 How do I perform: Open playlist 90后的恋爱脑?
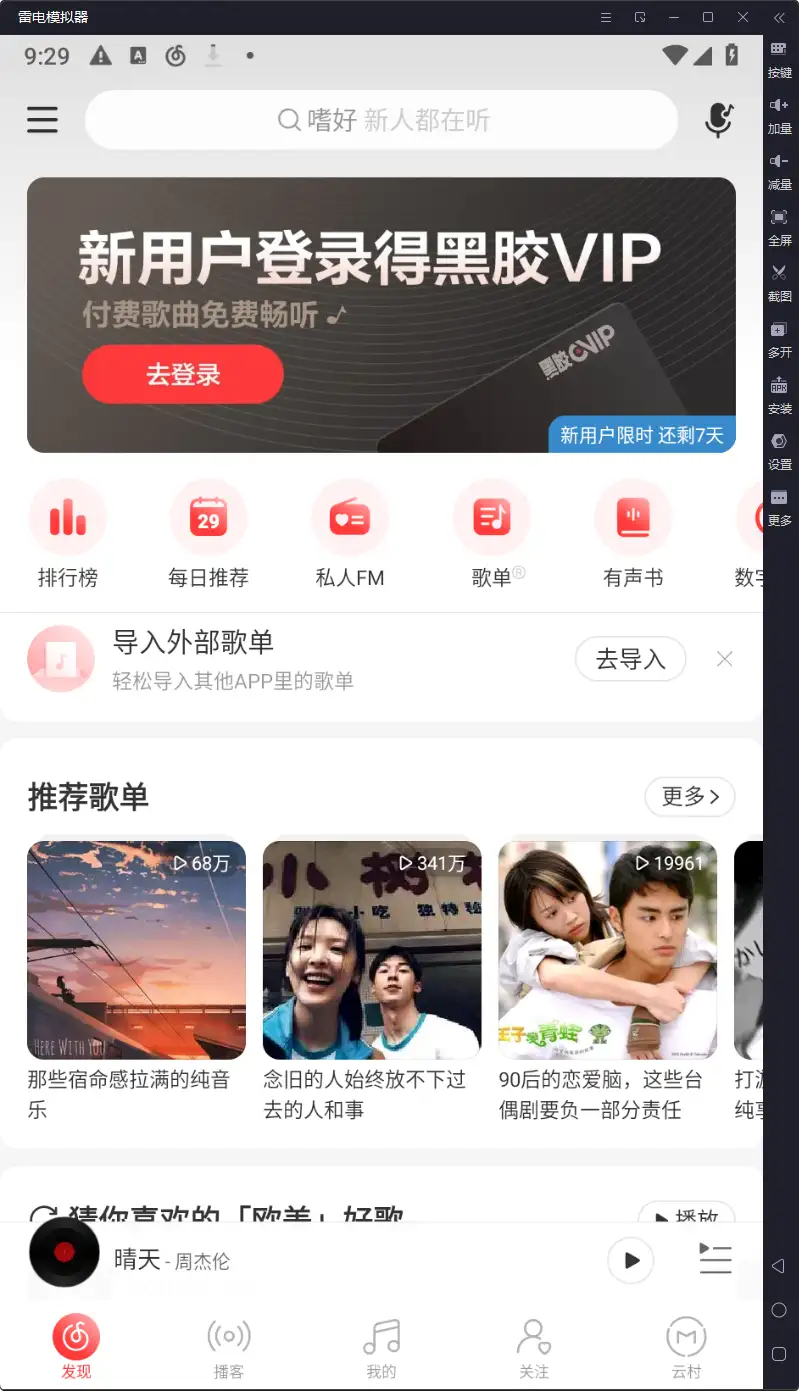click(608, 950)
